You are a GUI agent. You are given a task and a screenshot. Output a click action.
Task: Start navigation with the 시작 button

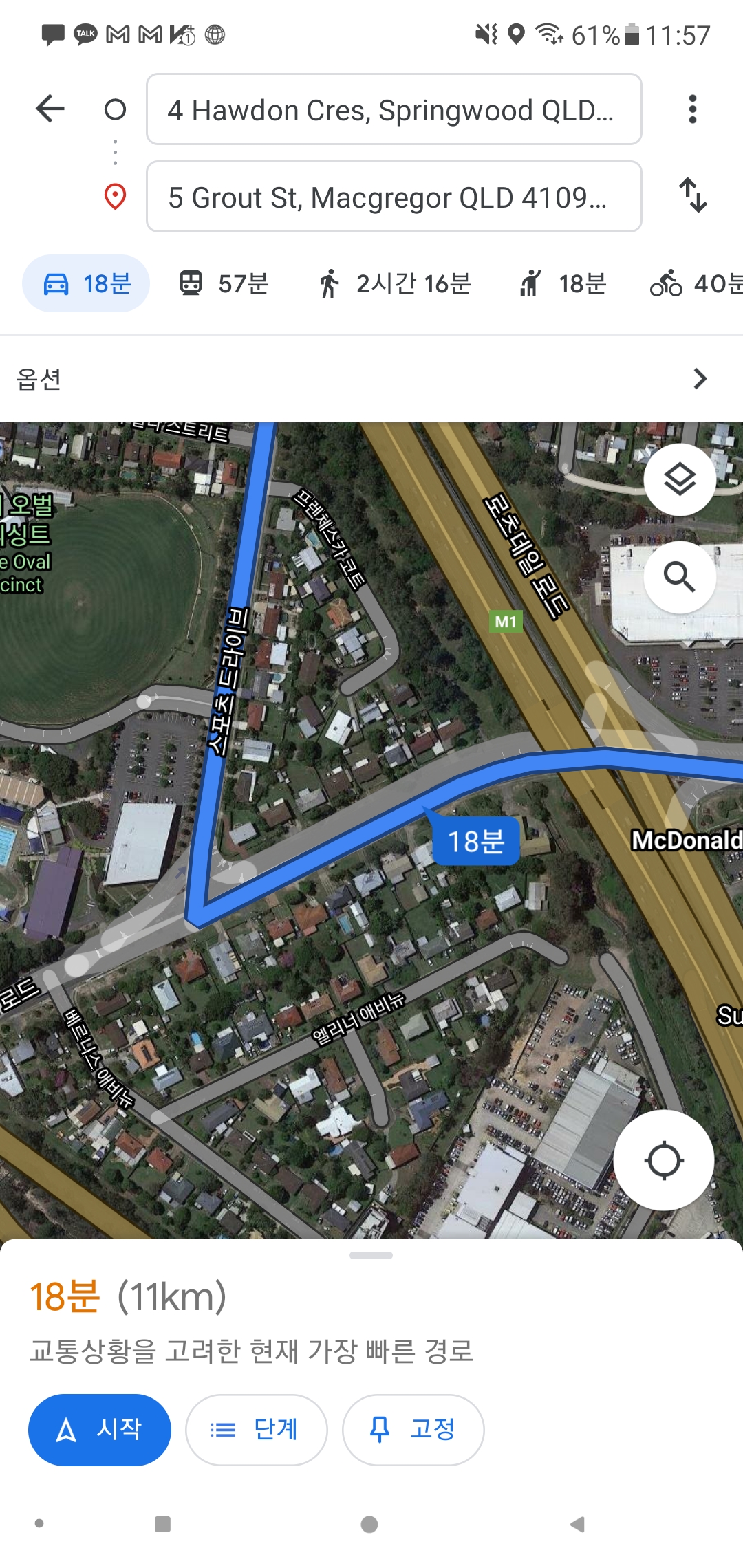point(100,1430)
